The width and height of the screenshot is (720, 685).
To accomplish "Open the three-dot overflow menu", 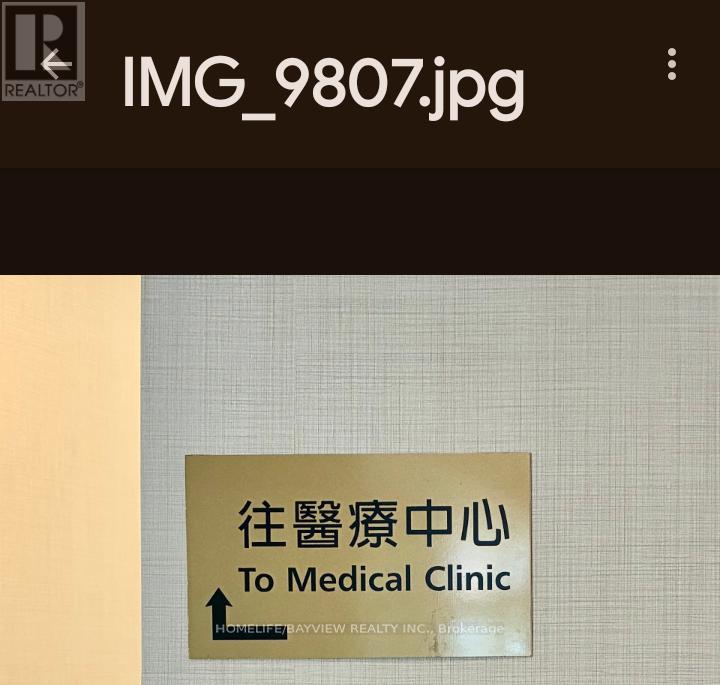I will (x=672, y=64).
